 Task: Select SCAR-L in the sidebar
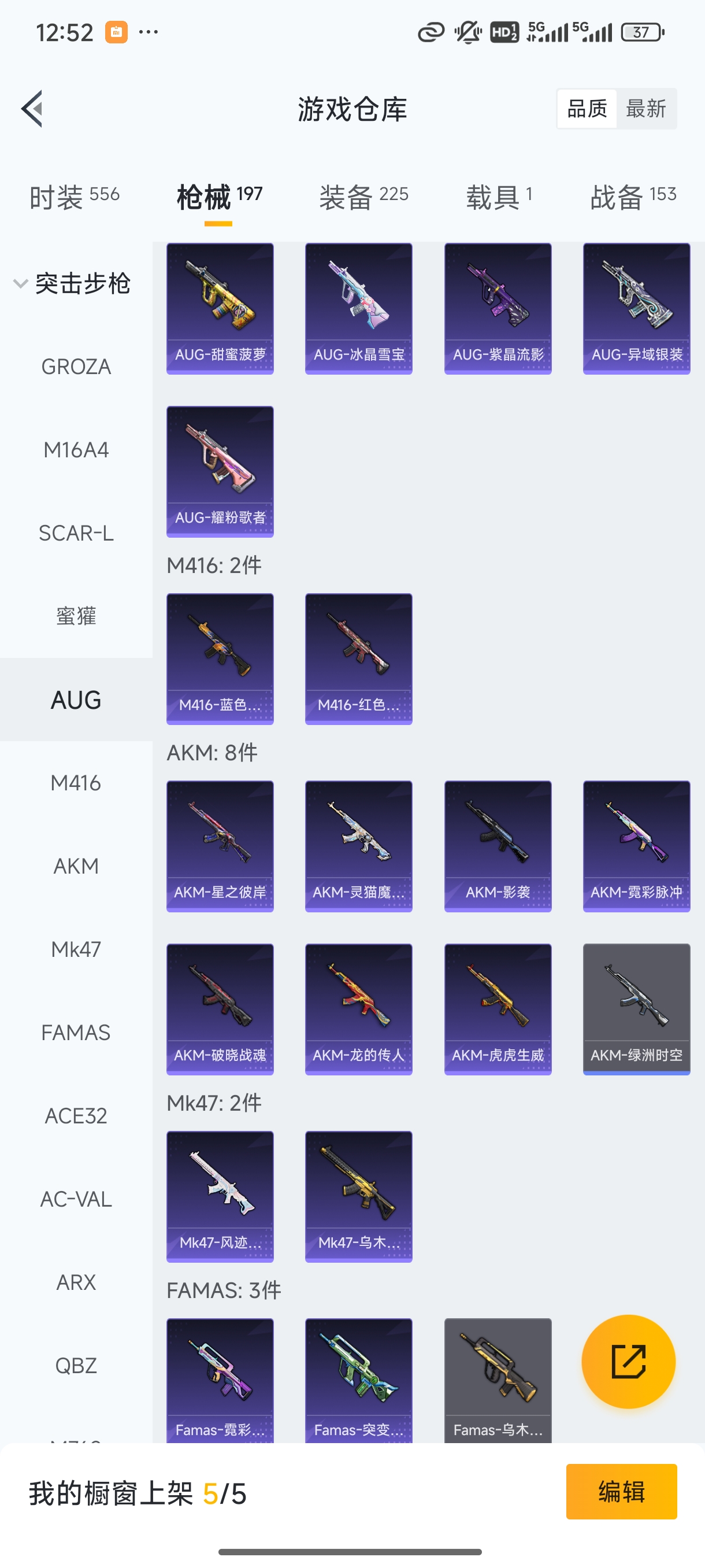point(76,533)
